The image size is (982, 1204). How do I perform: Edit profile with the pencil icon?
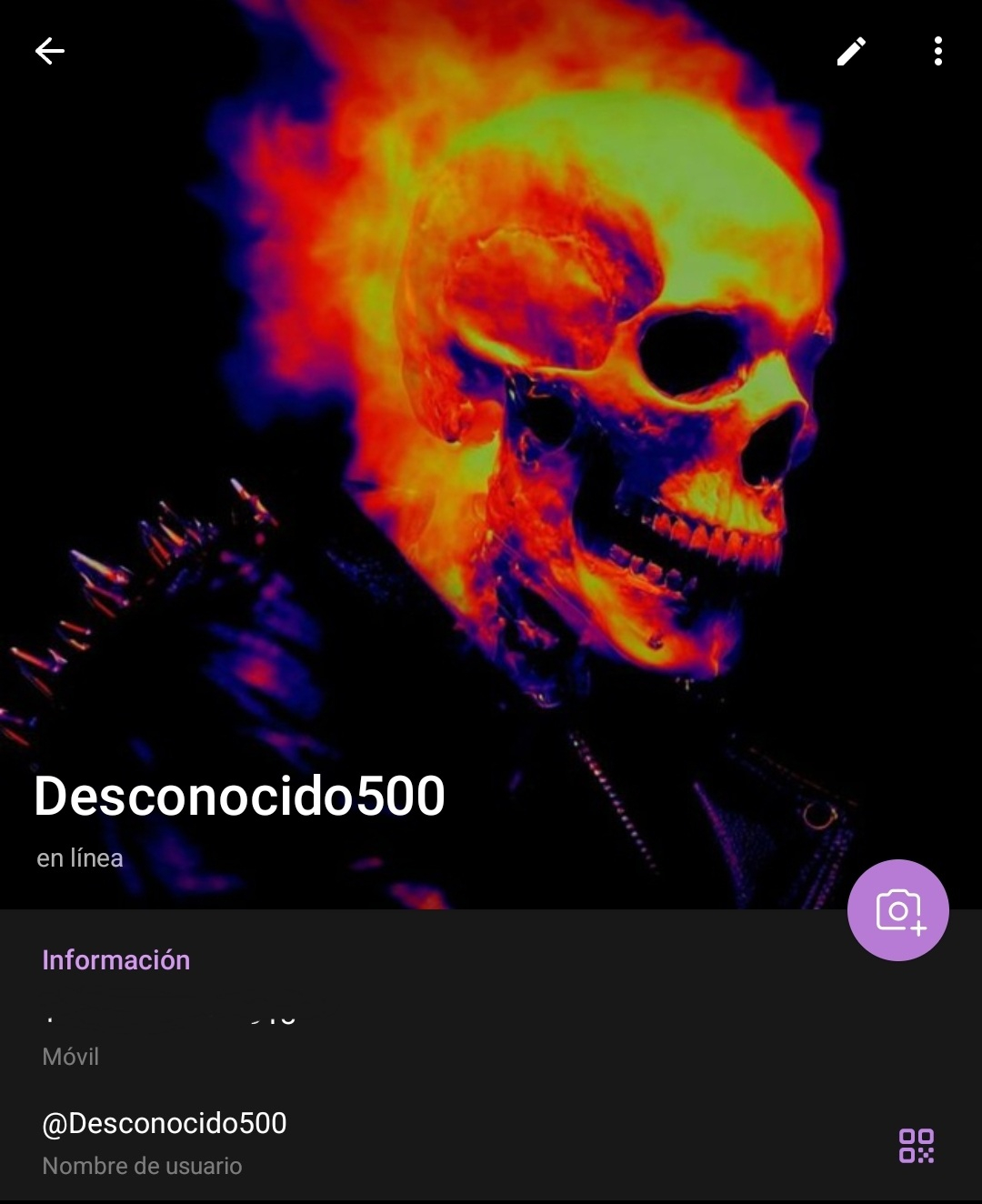(851, 52)
